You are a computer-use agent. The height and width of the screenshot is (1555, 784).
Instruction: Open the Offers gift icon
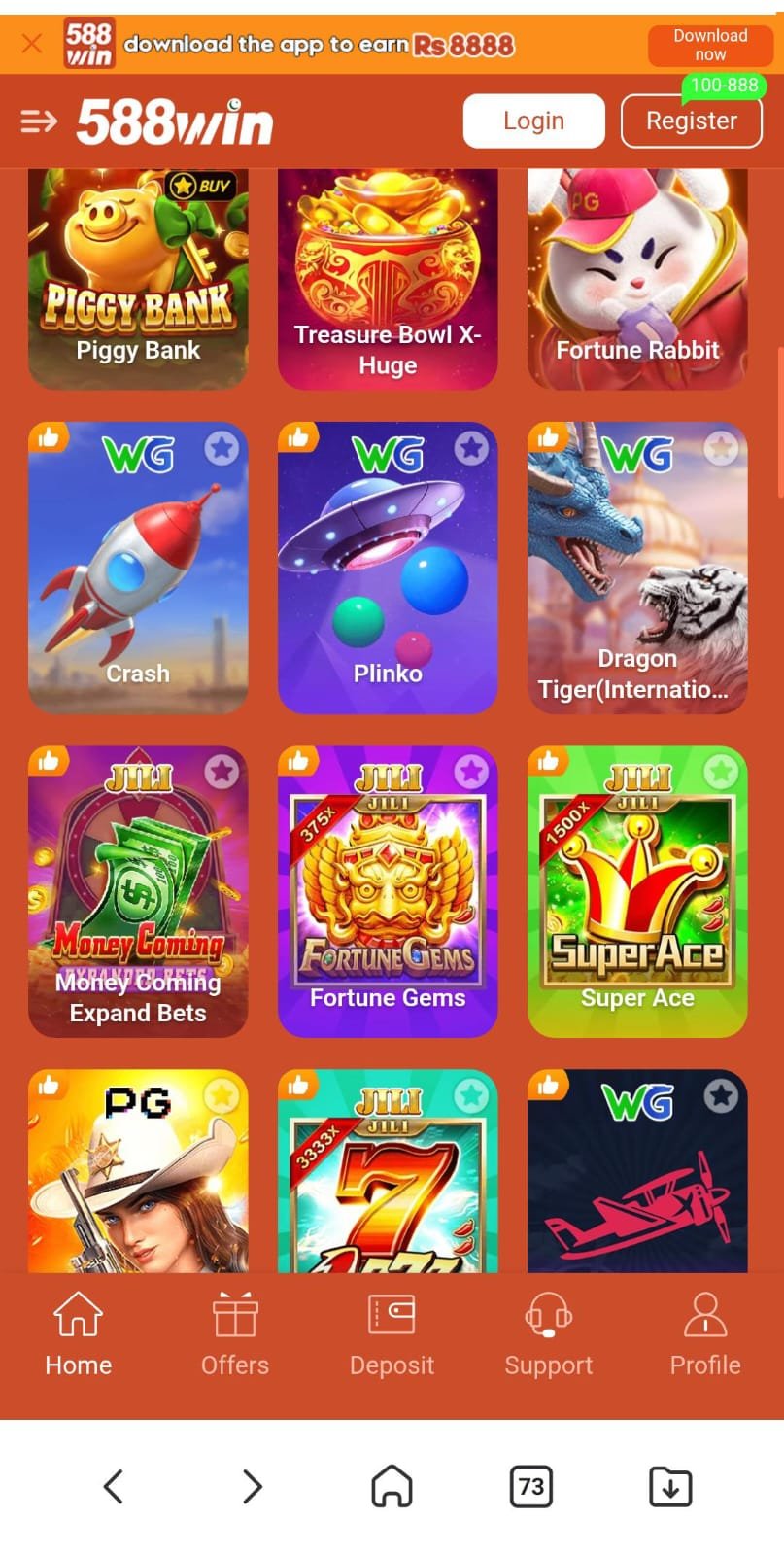(234, 1314)
